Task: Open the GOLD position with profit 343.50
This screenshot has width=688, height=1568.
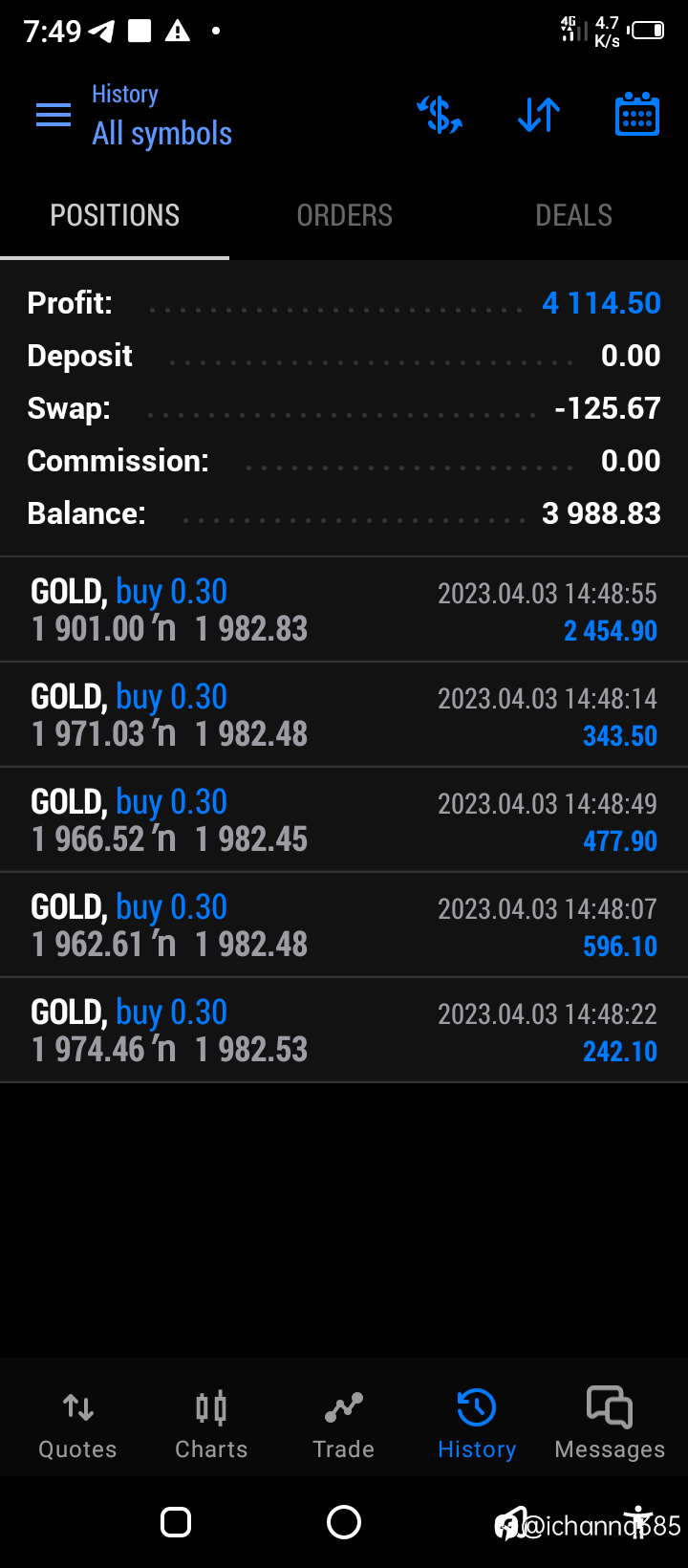Action: click(x=344, y=715)
